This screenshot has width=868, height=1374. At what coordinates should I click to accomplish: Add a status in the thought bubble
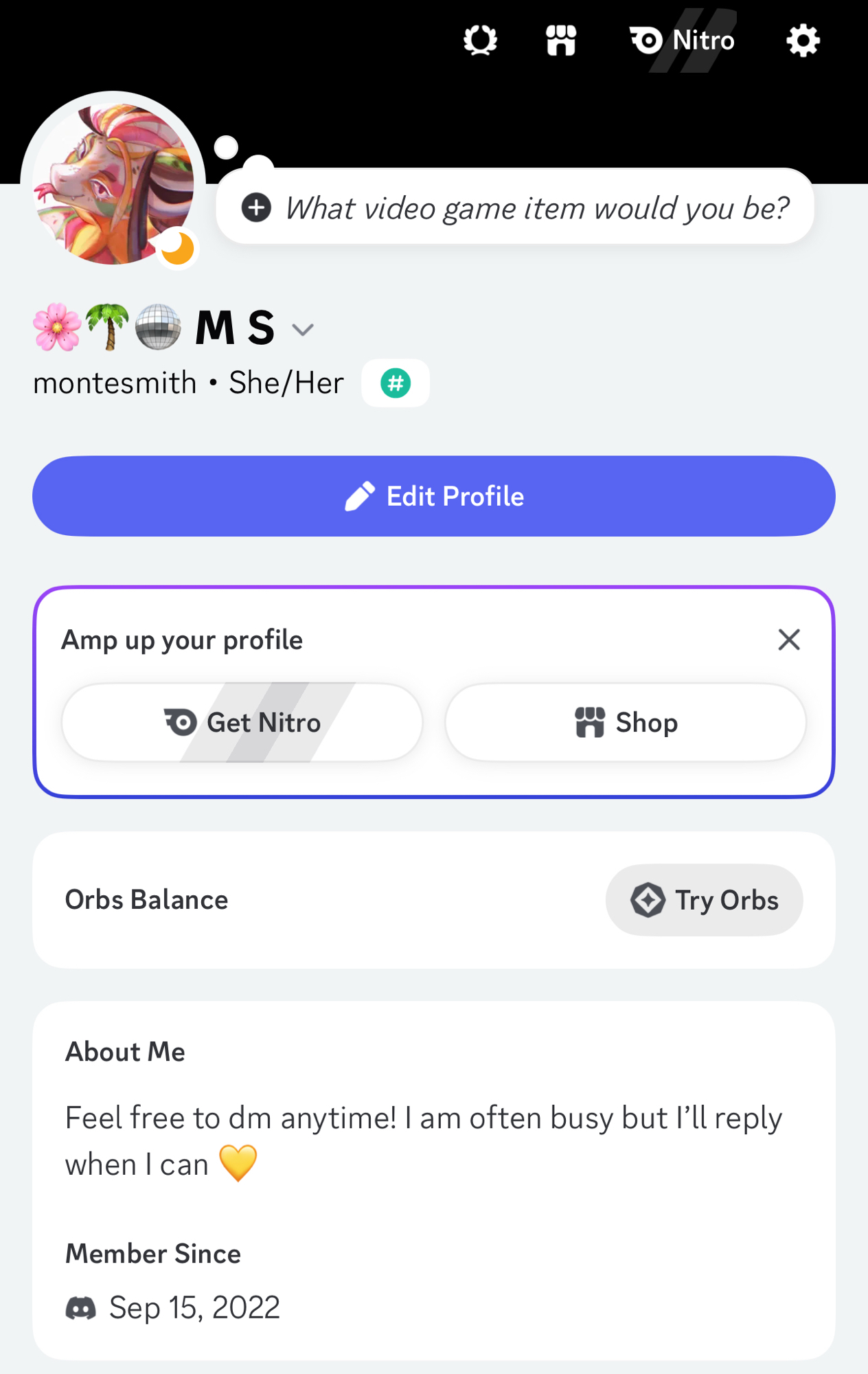[515, 207]
